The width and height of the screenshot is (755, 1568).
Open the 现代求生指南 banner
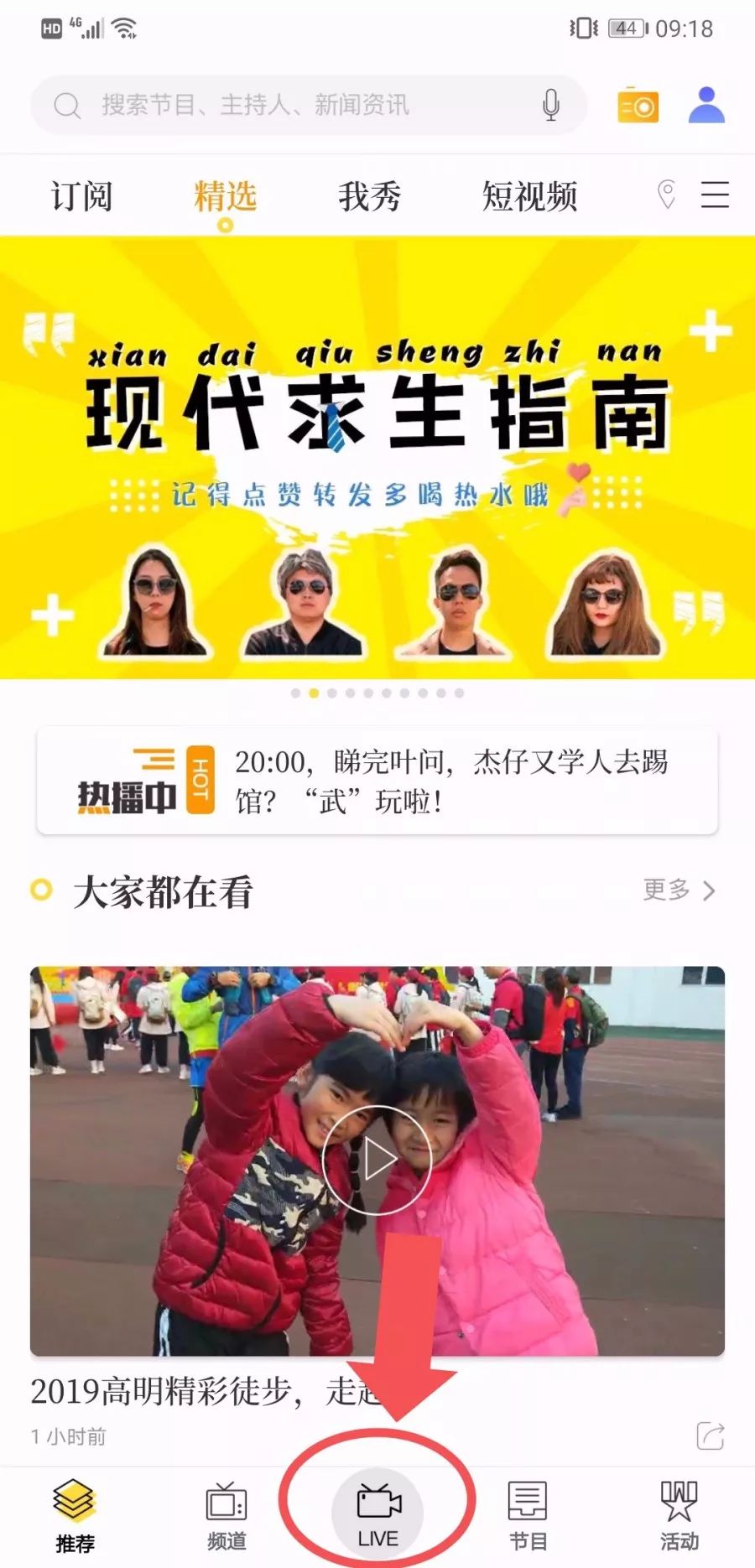pyautogui.click(x=377, y=457)
